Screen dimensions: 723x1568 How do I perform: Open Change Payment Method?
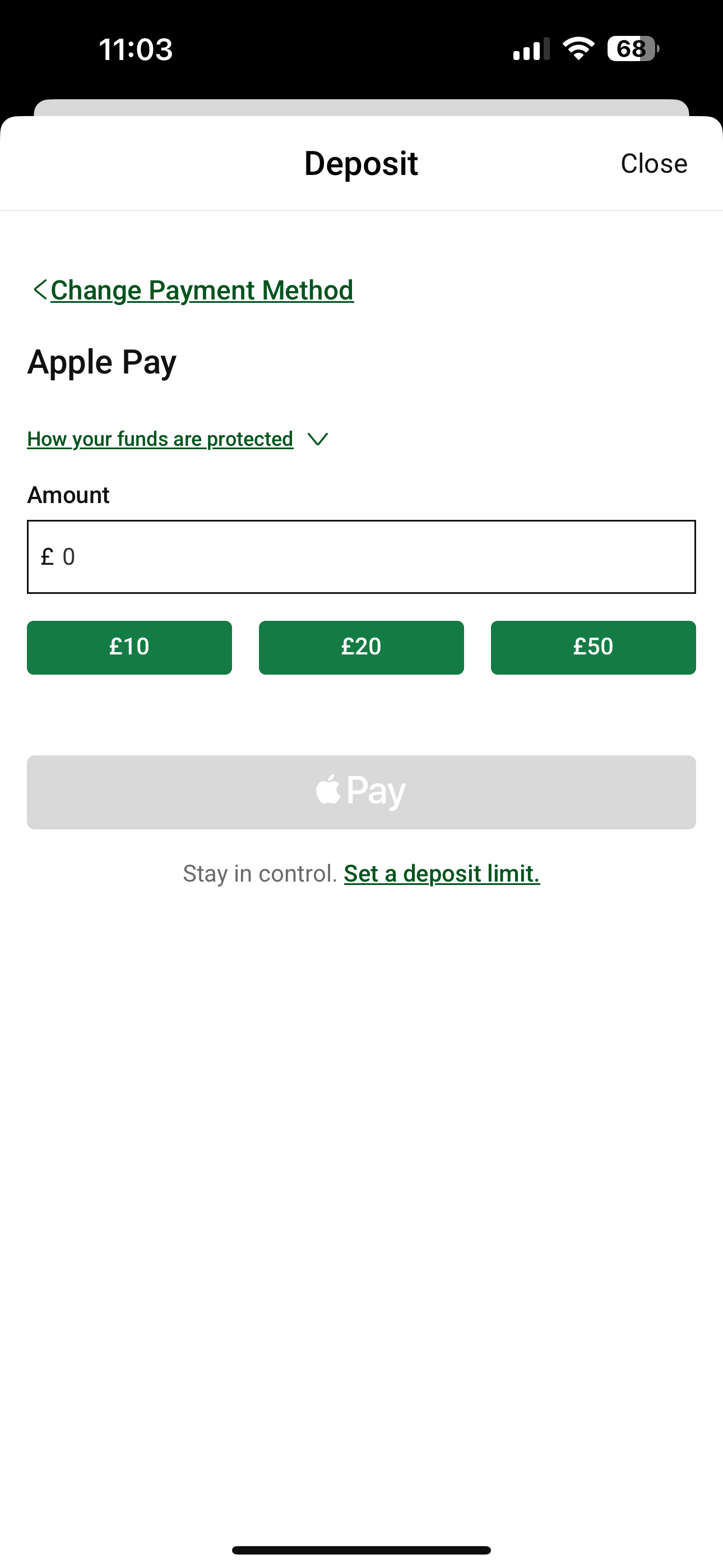202,290
